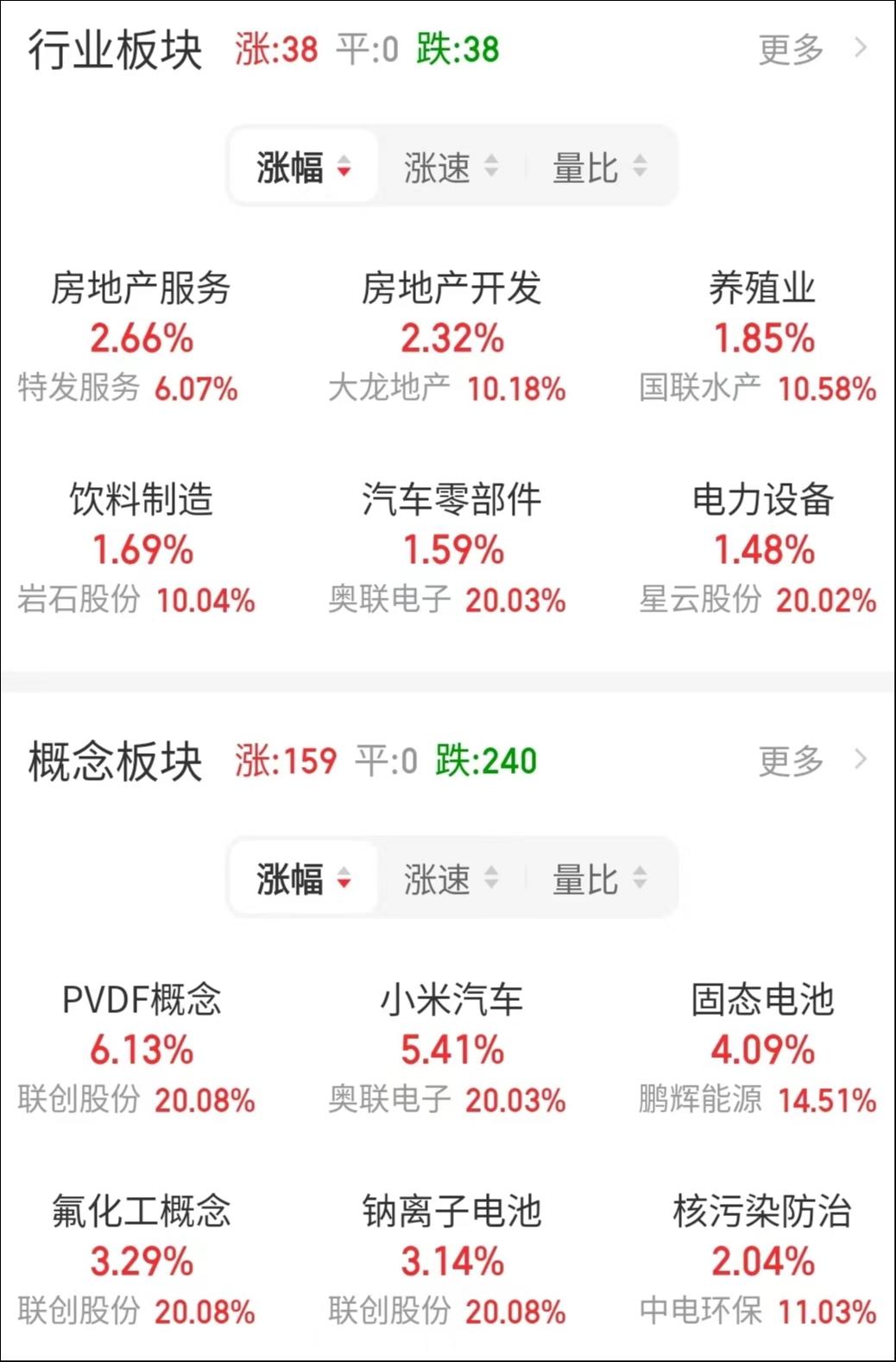This screenshot has width=896, height=1362.
Task: Sort 概念板块 by 量比
Action: [x=599, y=878]
